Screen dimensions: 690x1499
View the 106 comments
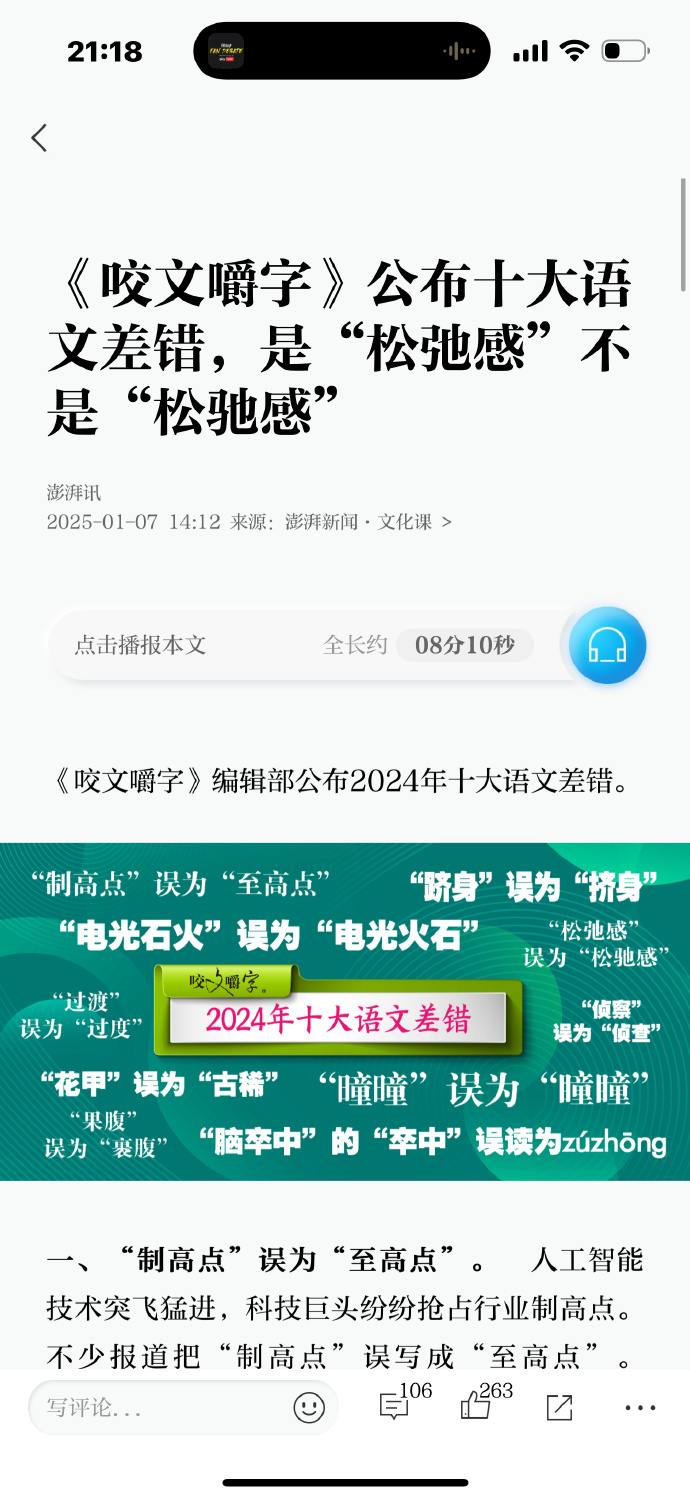pyautogui.click(x=395, y=1407)
